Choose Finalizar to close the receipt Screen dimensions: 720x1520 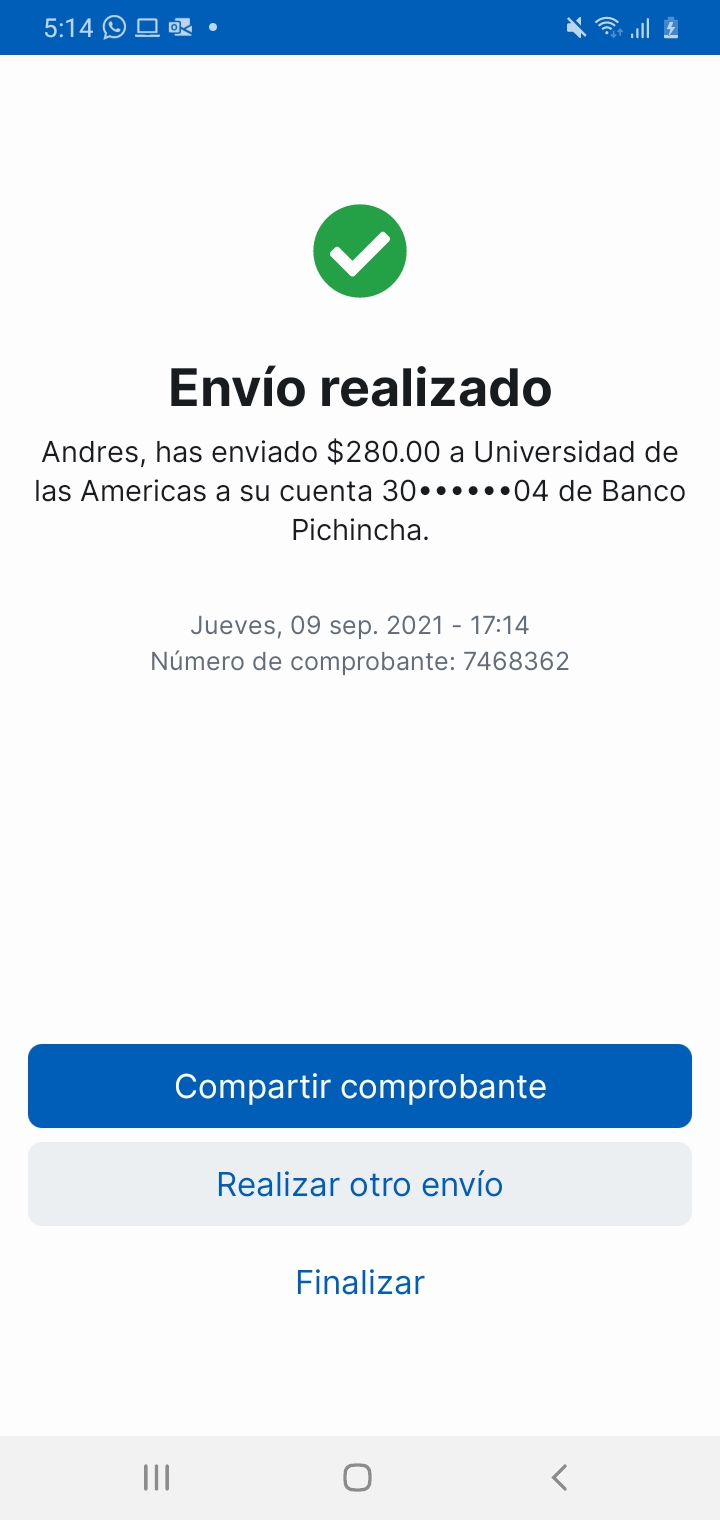click(360, 1282)
